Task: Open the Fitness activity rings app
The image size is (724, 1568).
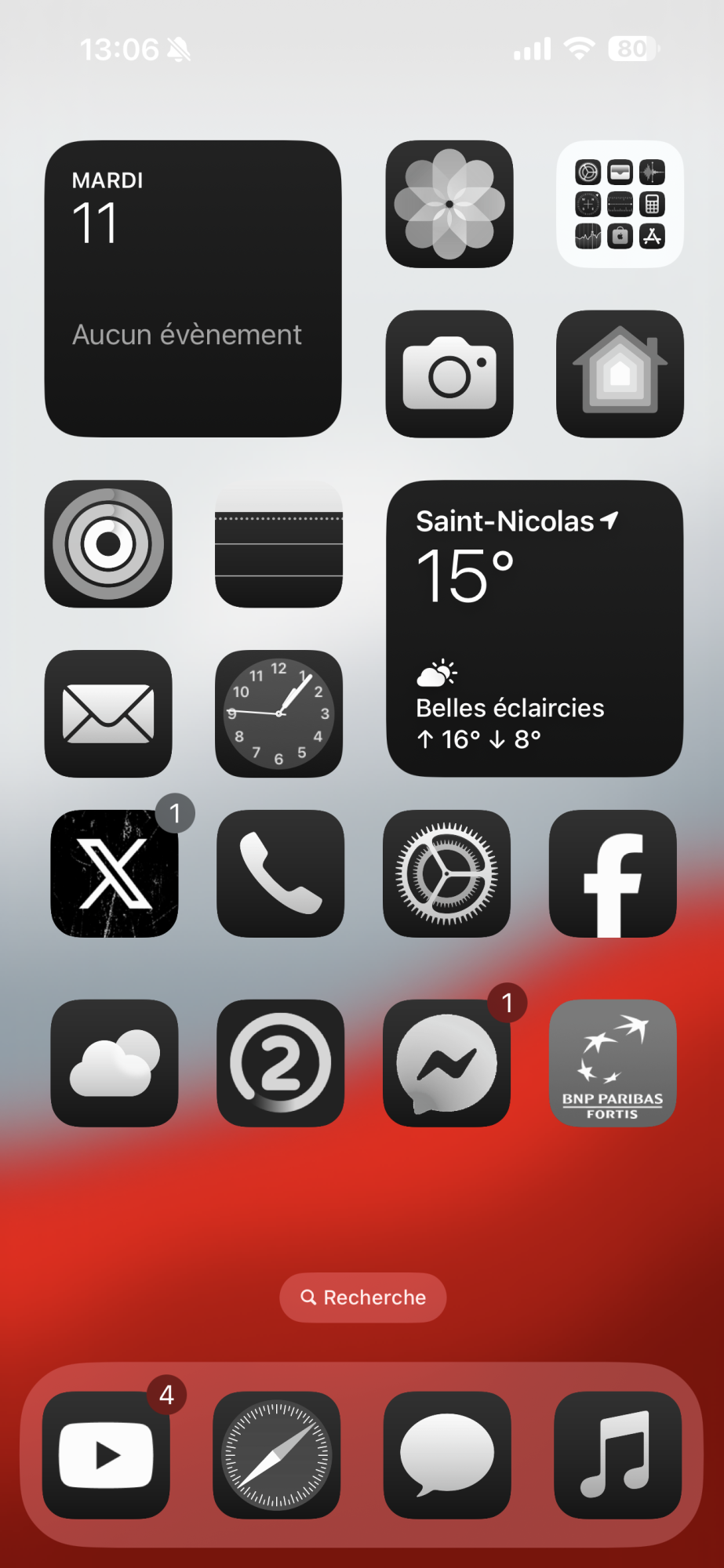Action: pyautogui.click(x=108, y=544)
